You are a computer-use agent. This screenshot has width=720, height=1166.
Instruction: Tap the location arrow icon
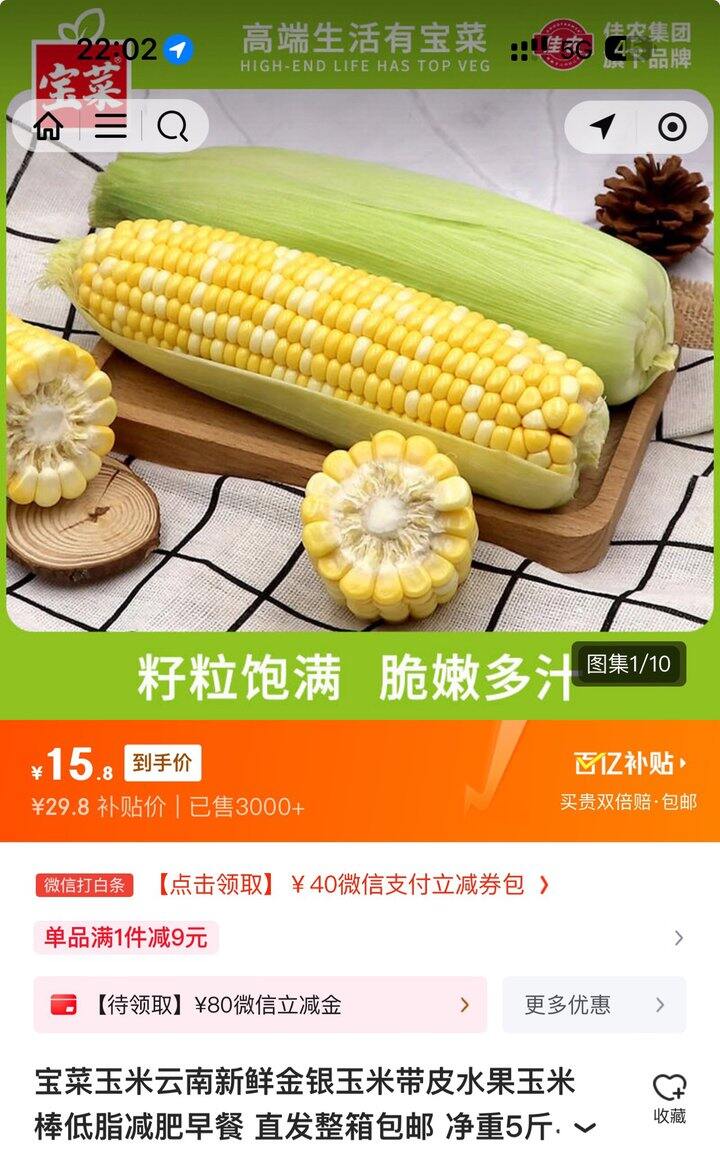602,127
